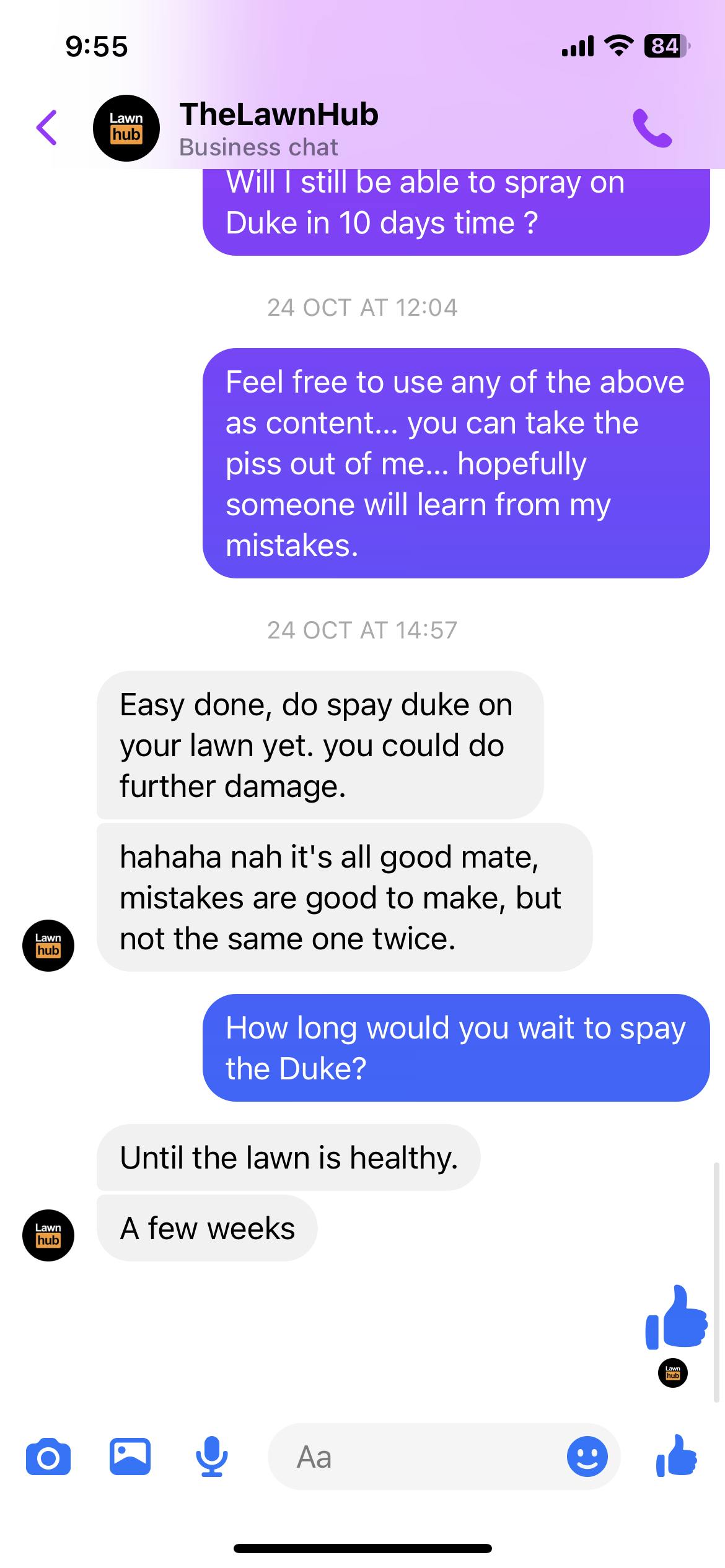This screenshot has height=1568, width=725.
Task: Go back to the chat list
Action: point(47,128)
